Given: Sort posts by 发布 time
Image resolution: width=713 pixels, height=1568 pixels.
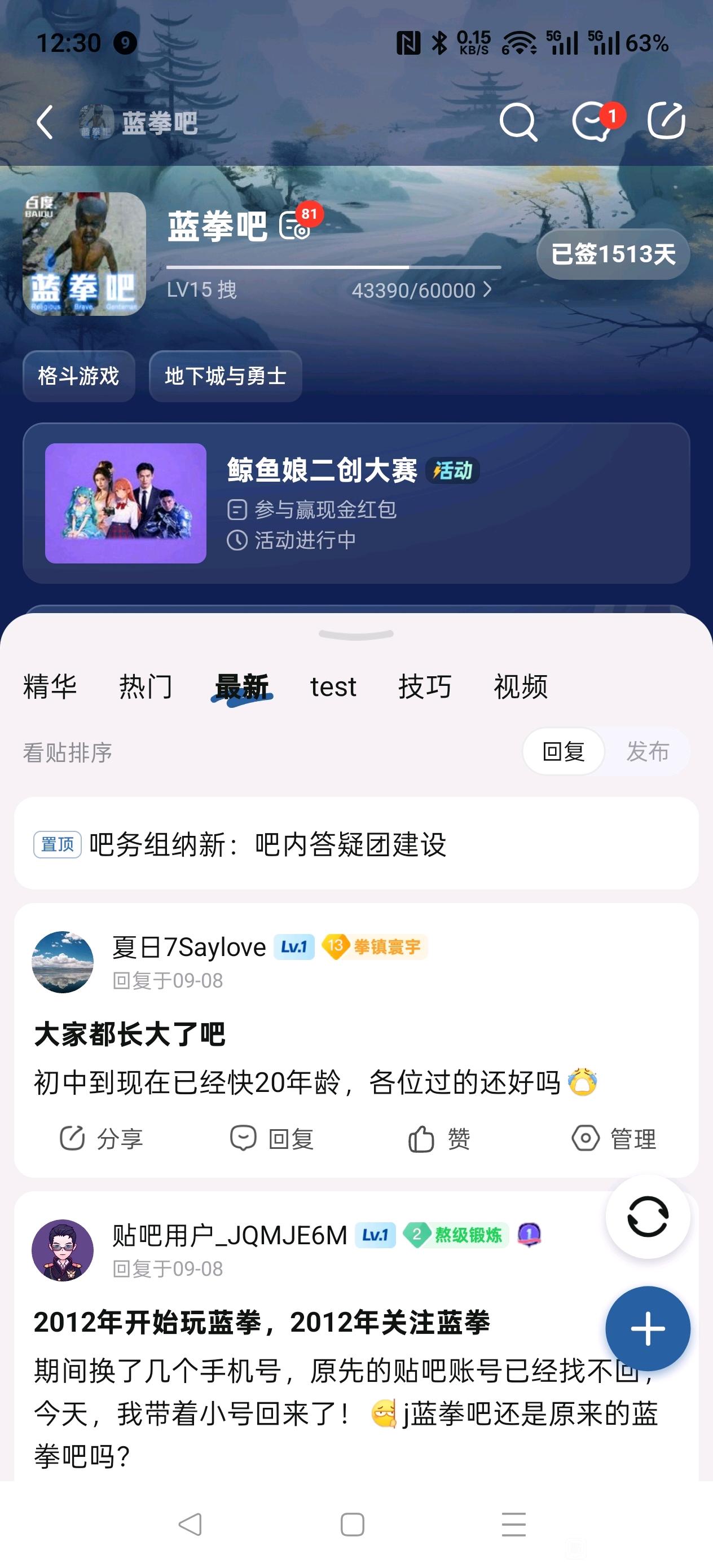Looking at the screenshot, I should [x=647, y=751].
